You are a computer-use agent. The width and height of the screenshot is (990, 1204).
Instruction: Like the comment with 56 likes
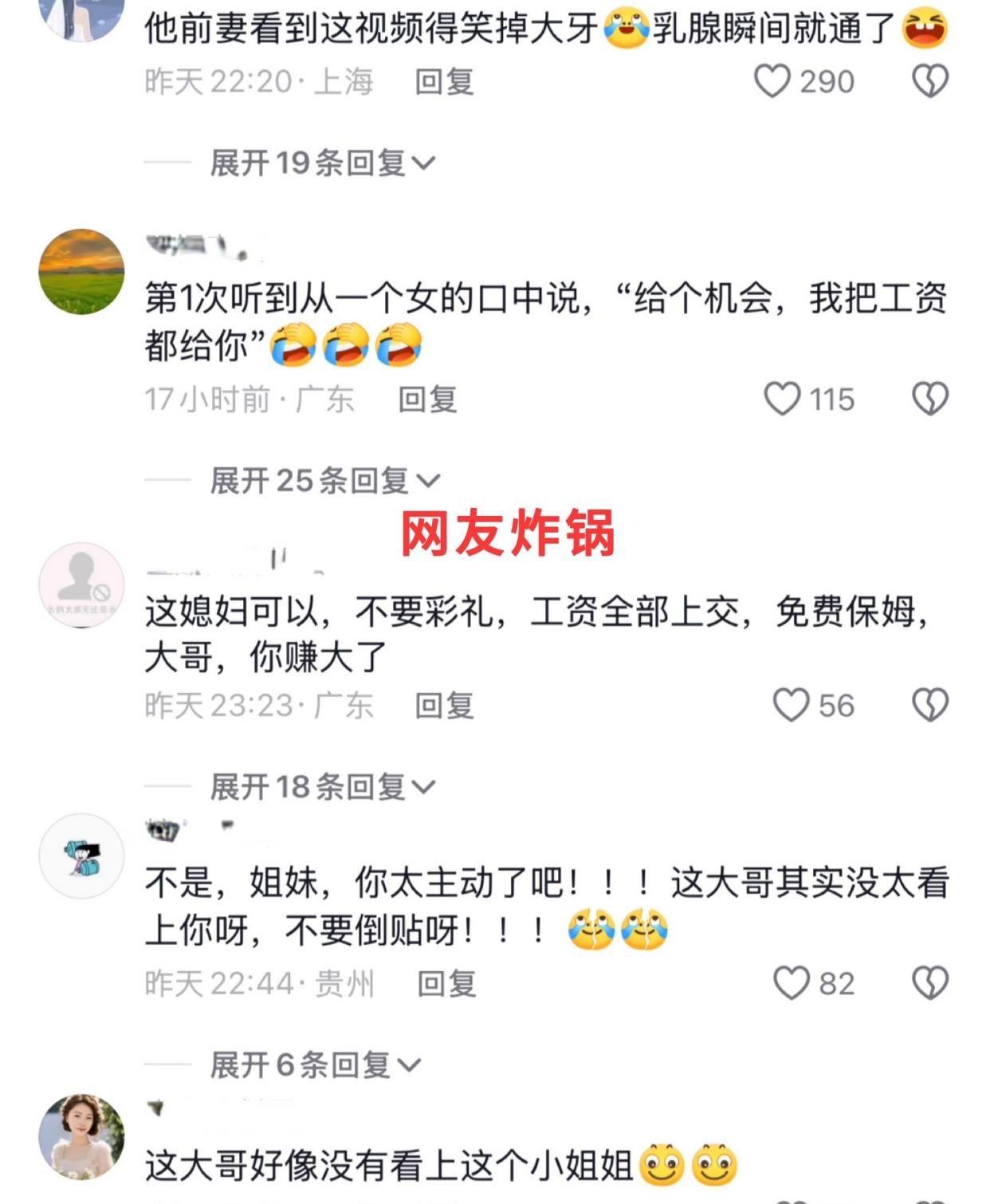tap(791, 706)
